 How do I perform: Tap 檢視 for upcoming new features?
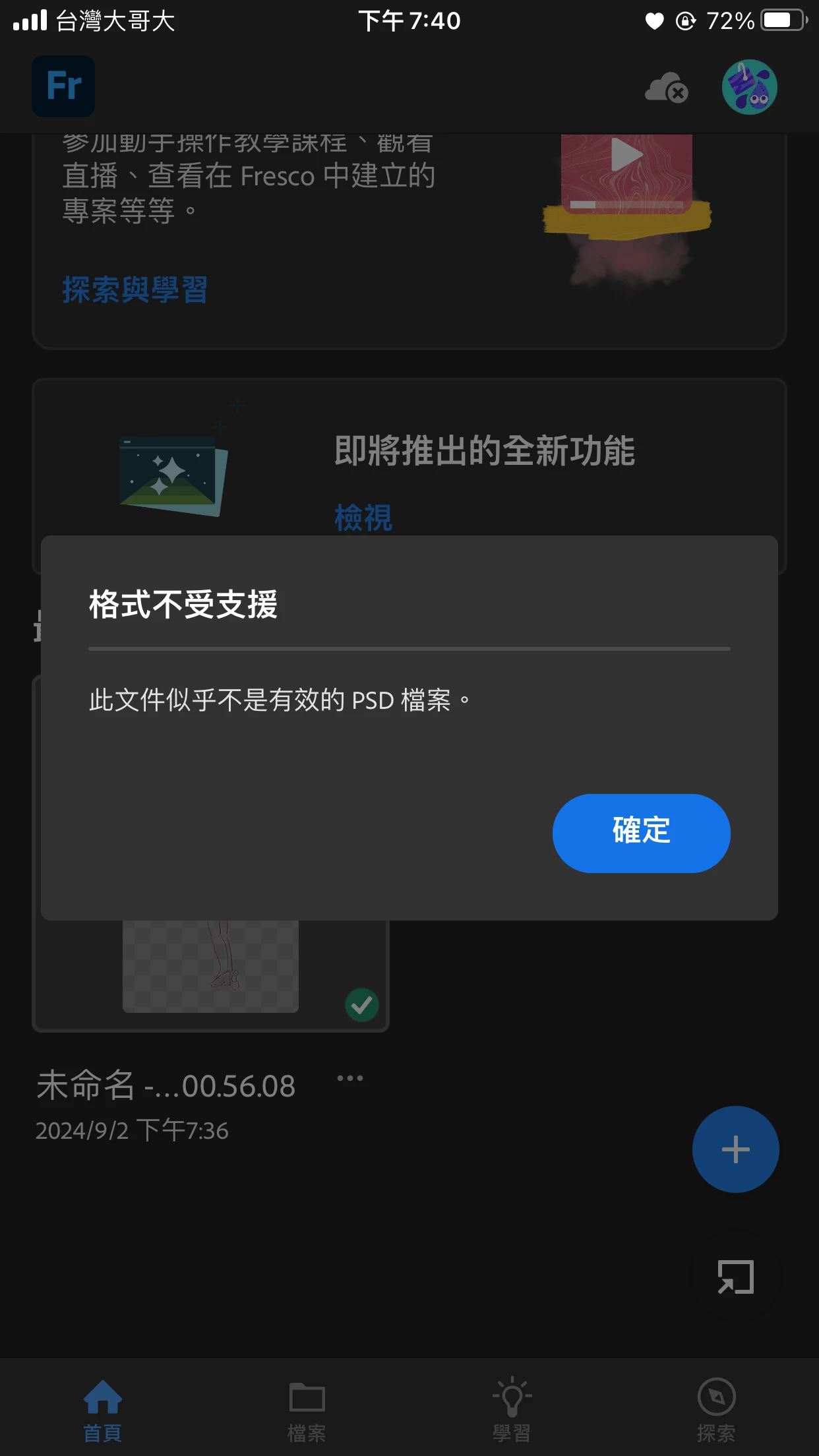pos(363,518)
